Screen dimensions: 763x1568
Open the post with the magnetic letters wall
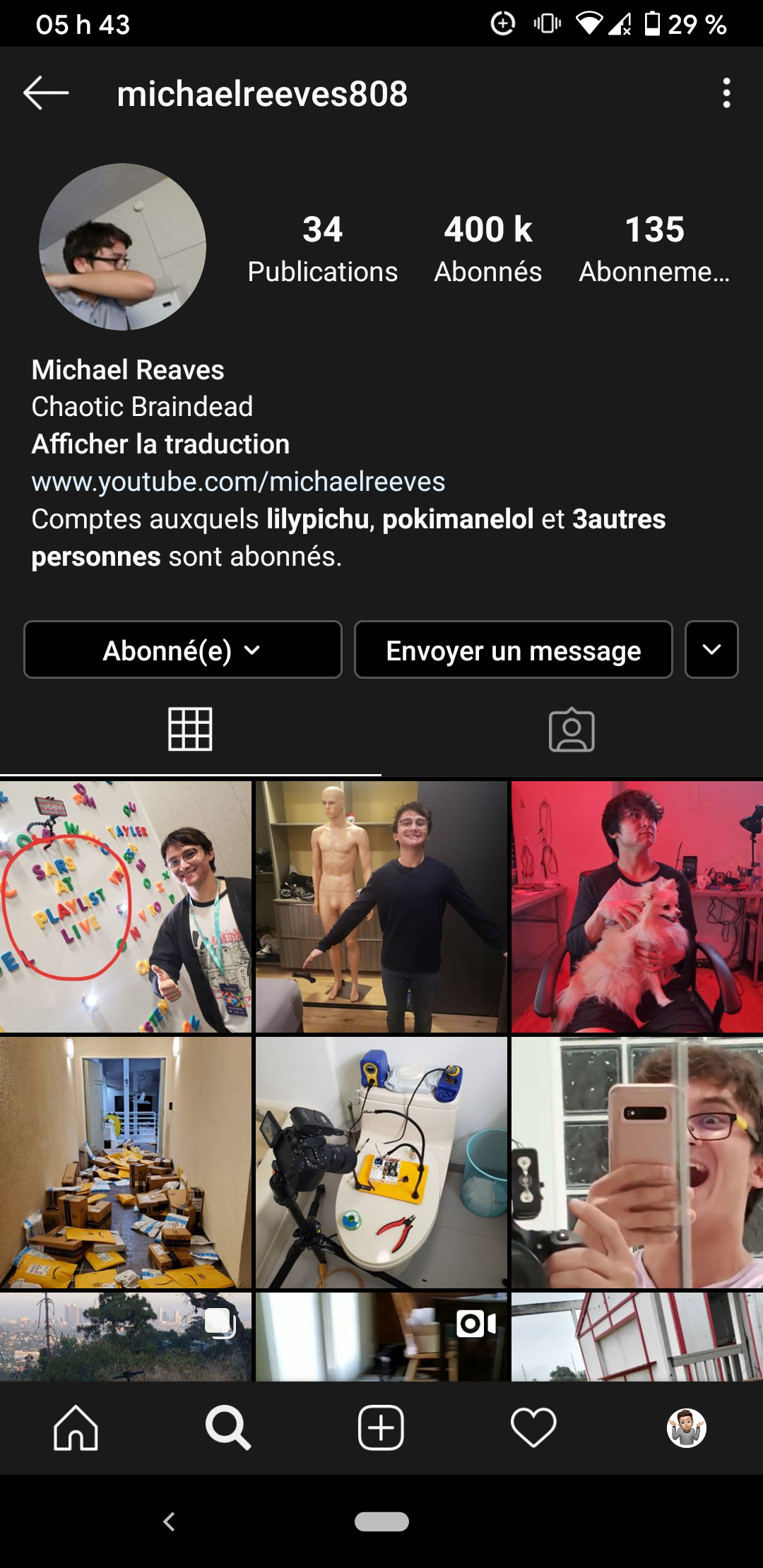point(126,906)
